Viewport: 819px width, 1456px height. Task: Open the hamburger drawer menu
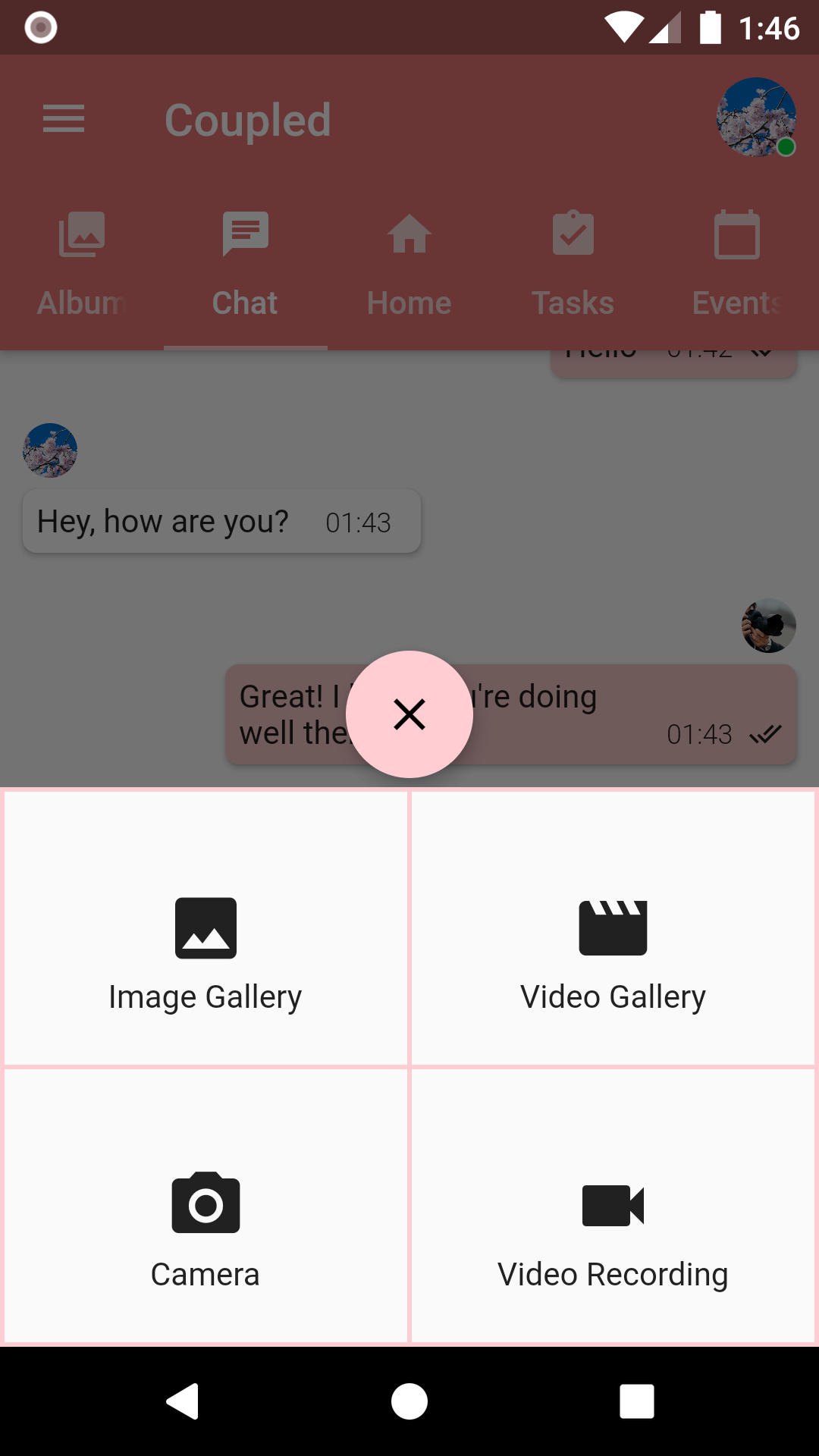point(64,119)
